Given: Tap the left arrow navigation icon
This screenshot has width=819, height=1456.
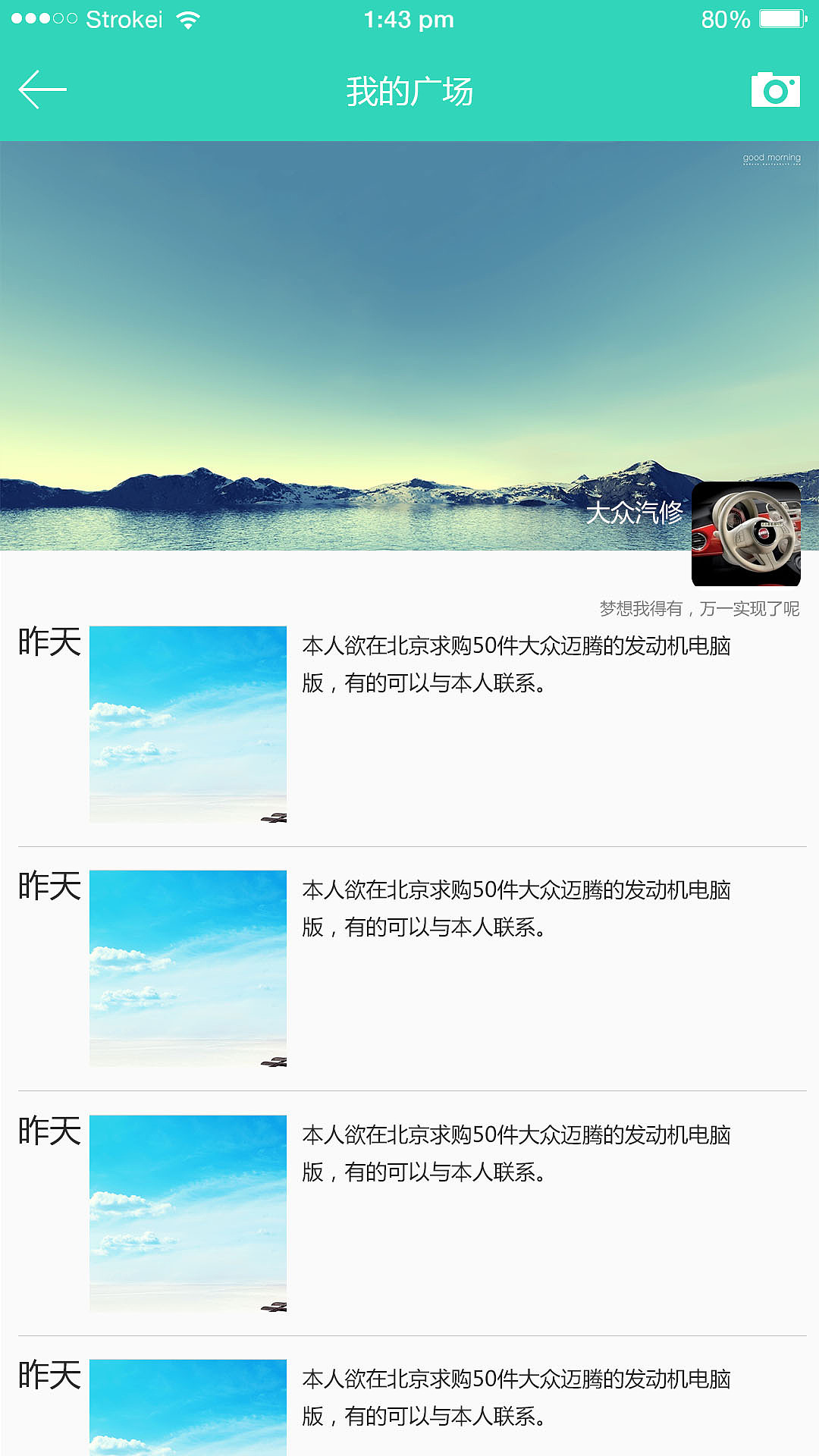Looking at the screenshot, I should coord(42,89).
